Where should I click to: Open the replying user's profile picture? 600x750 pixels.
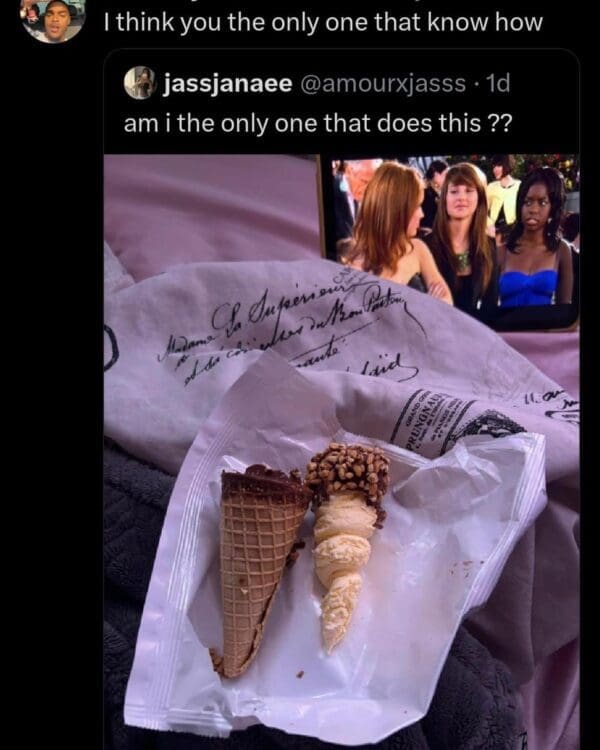52,20
